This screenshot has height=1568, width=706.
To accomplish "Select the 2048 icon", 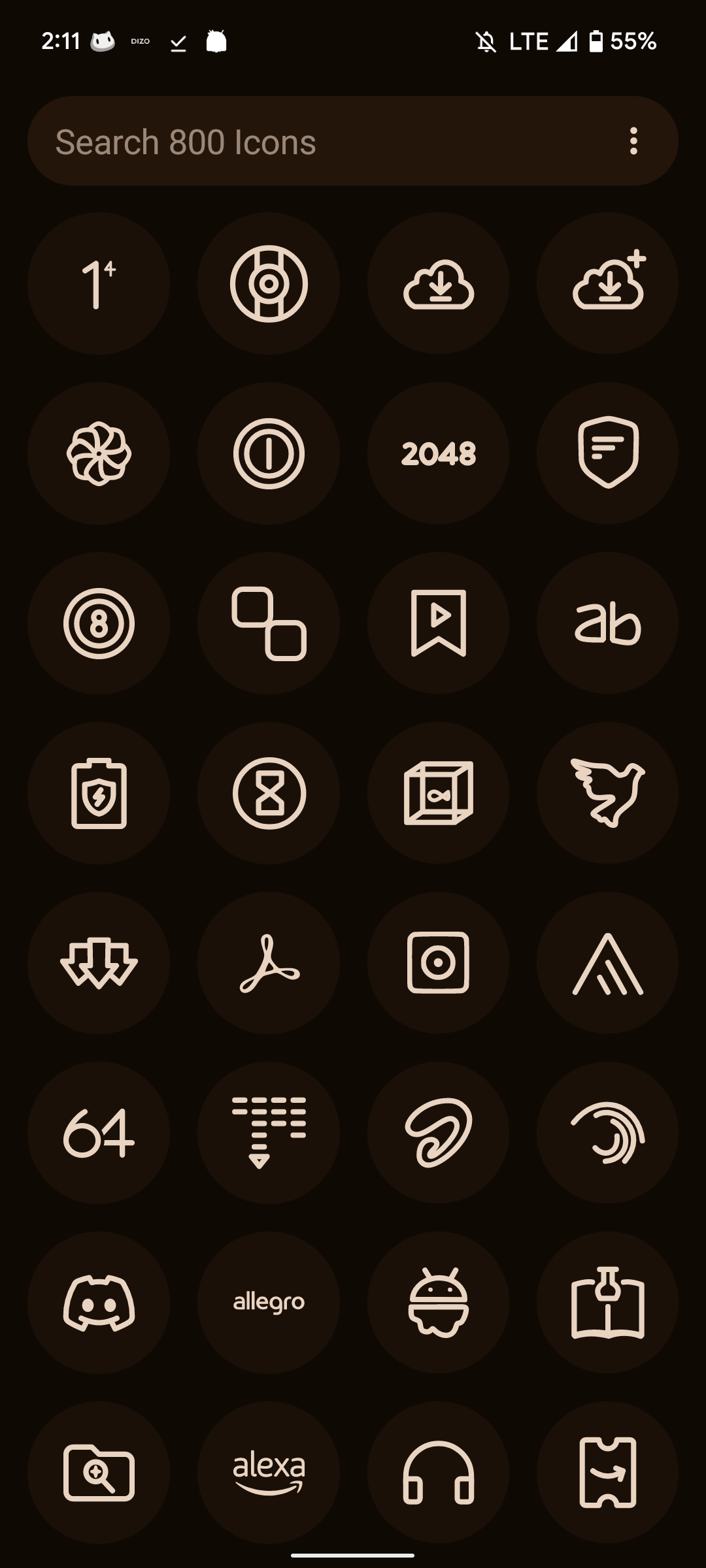I will click(x=438, y=453).
